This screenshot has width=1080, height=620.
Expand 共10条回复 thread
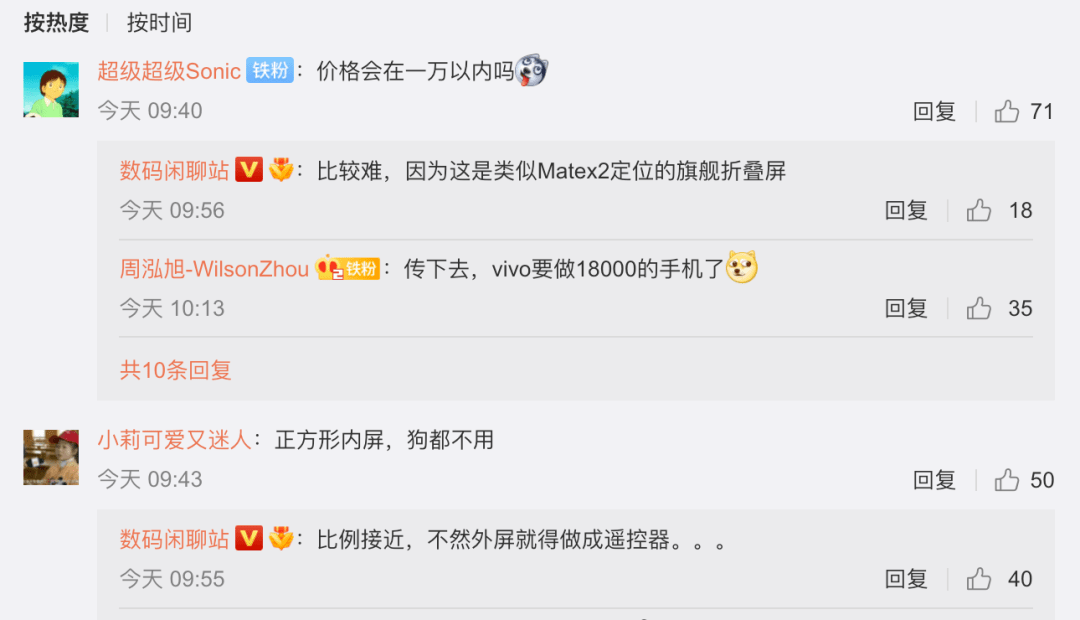point(176,370)
